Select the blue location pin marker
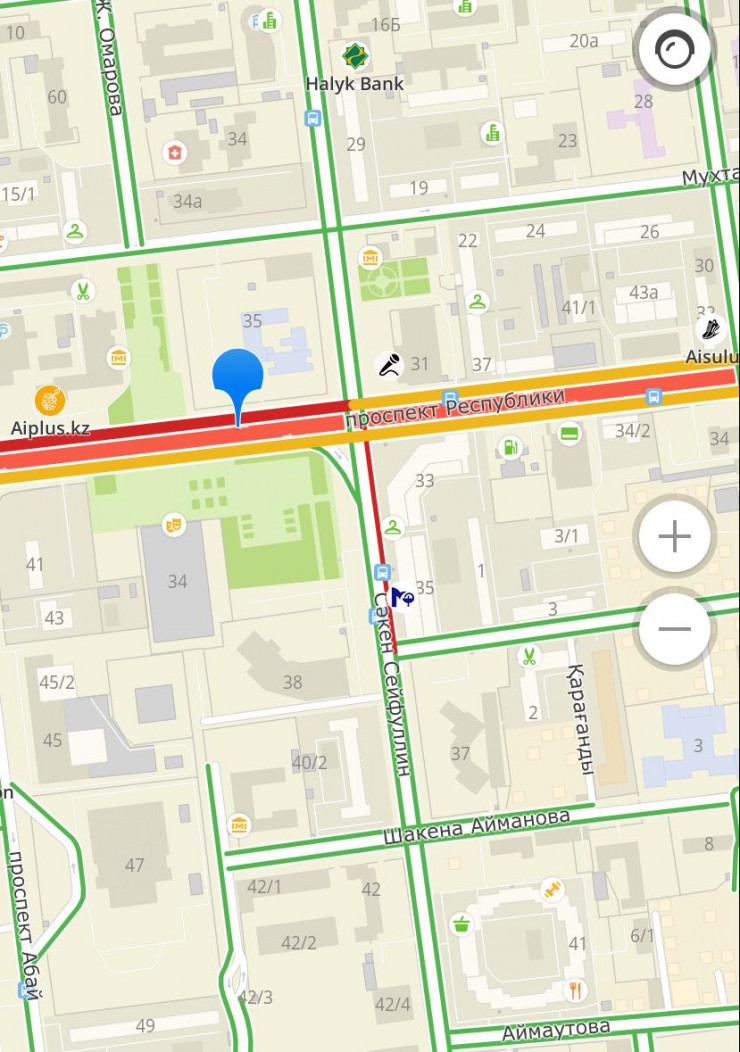The width and height of the screenshot is (740, 1052). [238, 375]
